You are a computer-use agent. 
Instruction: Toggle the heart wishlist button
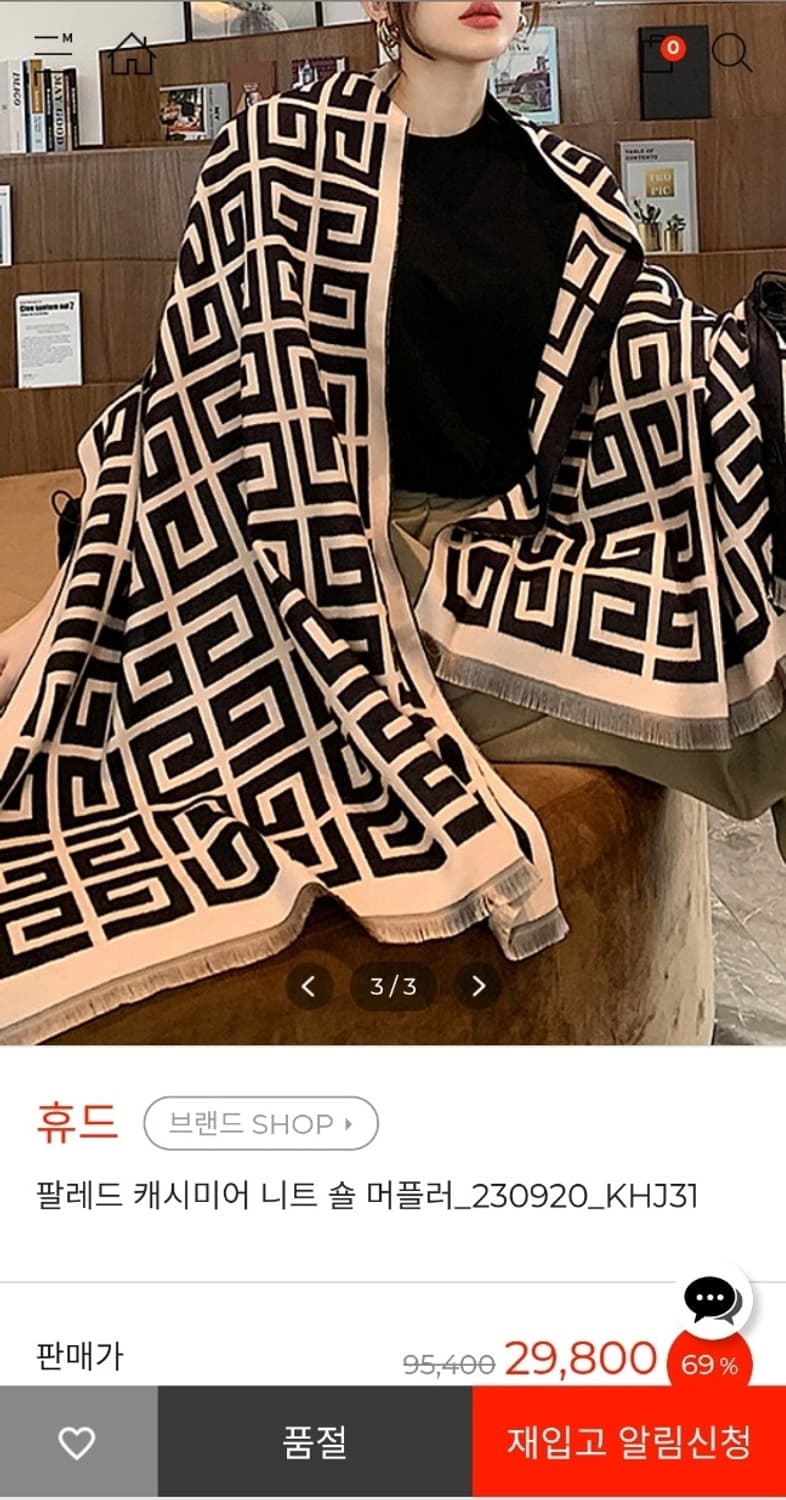tap(74, 1443)
